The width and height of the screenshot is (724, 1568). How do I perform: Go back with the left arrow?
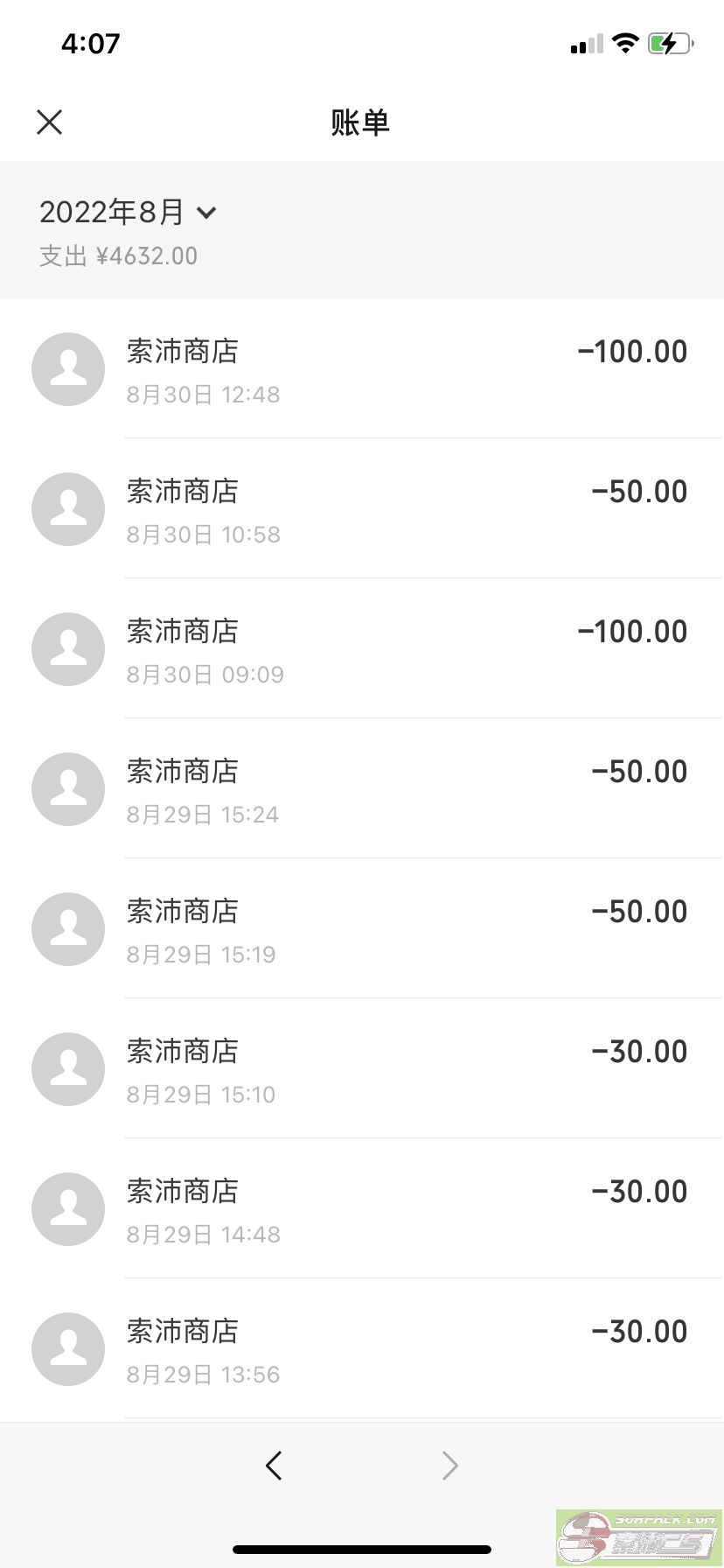click(274, 1465)
